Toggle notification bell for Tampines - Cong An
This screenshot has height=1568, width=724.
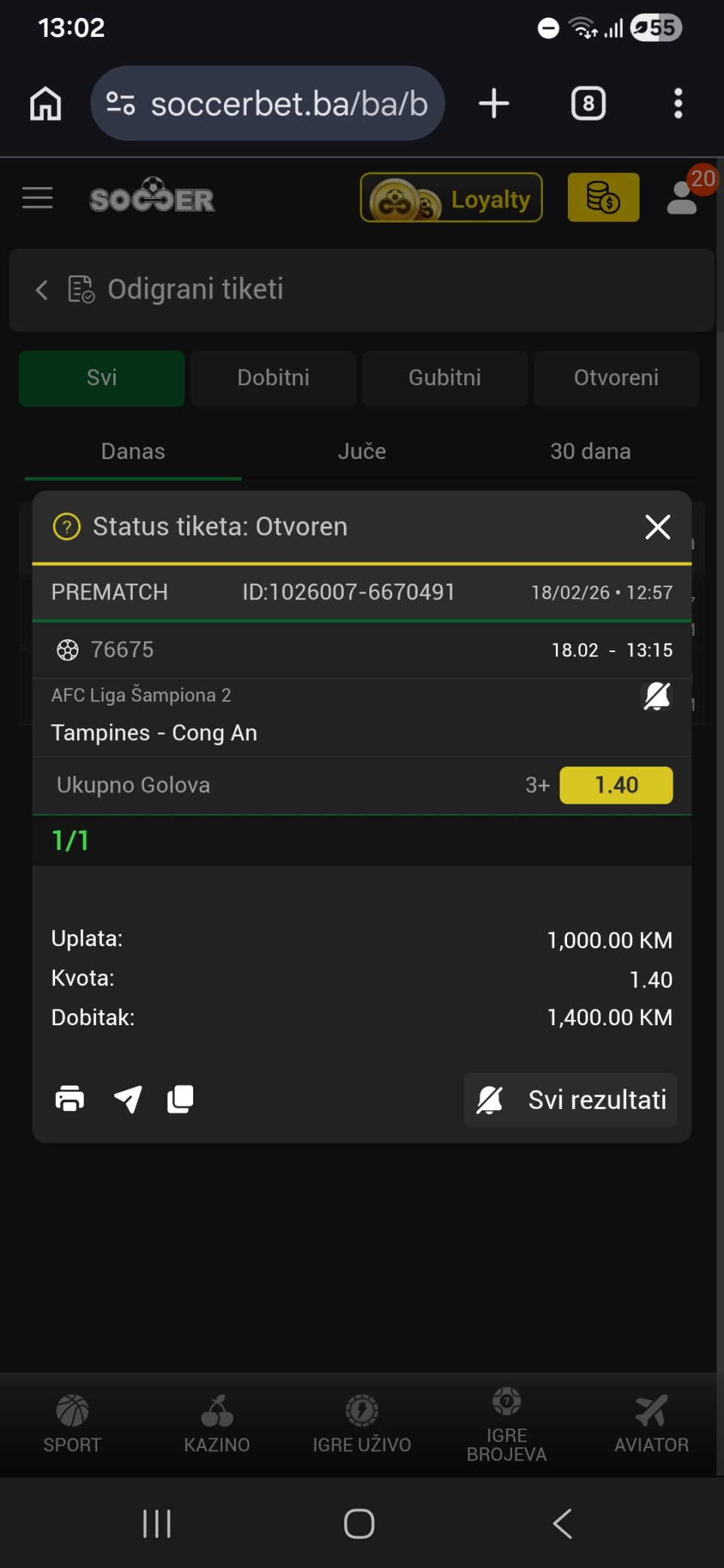pos(657,696)
